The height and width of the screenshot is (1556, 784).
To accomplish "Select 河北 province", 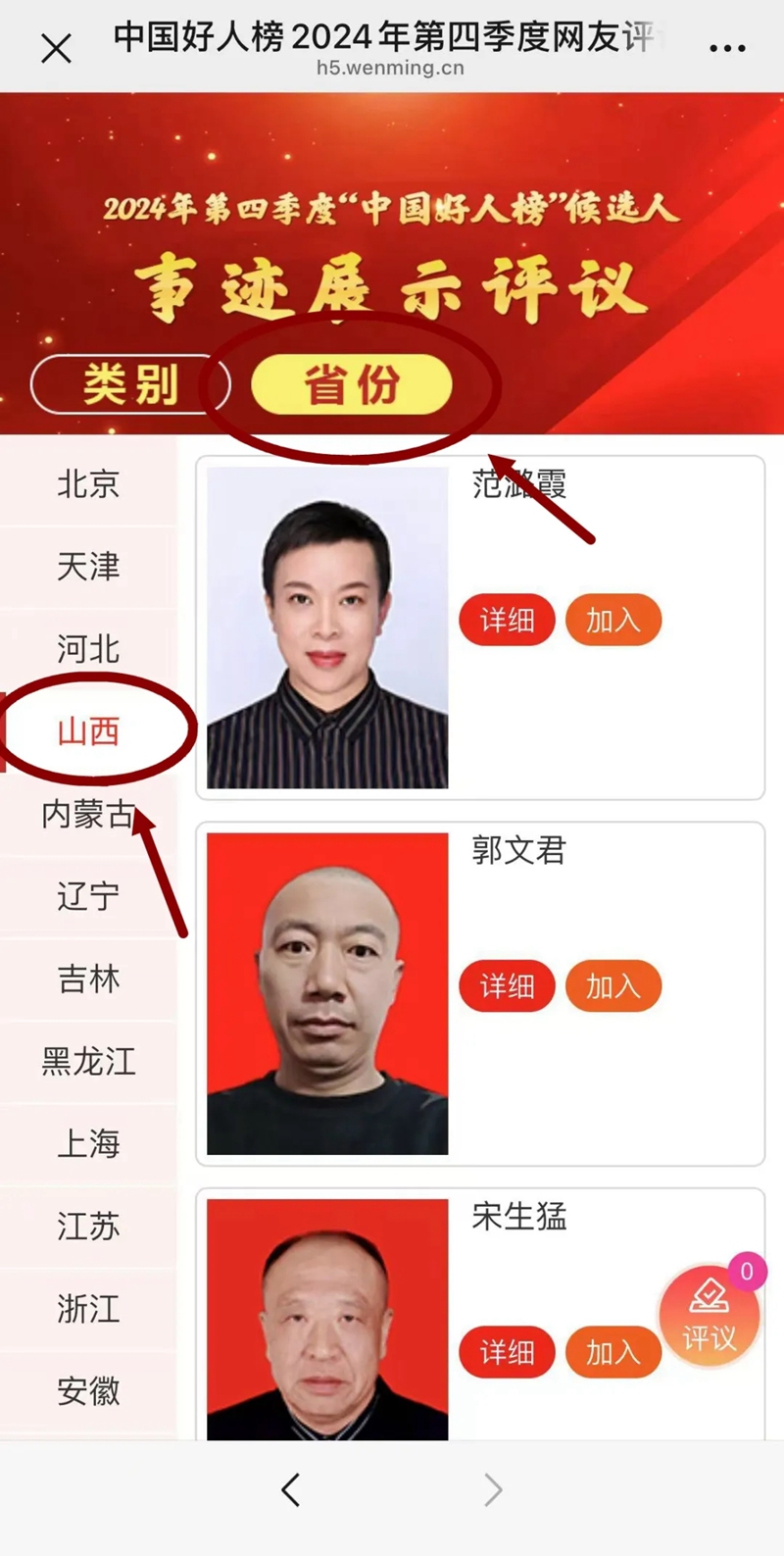I will 88,648.
